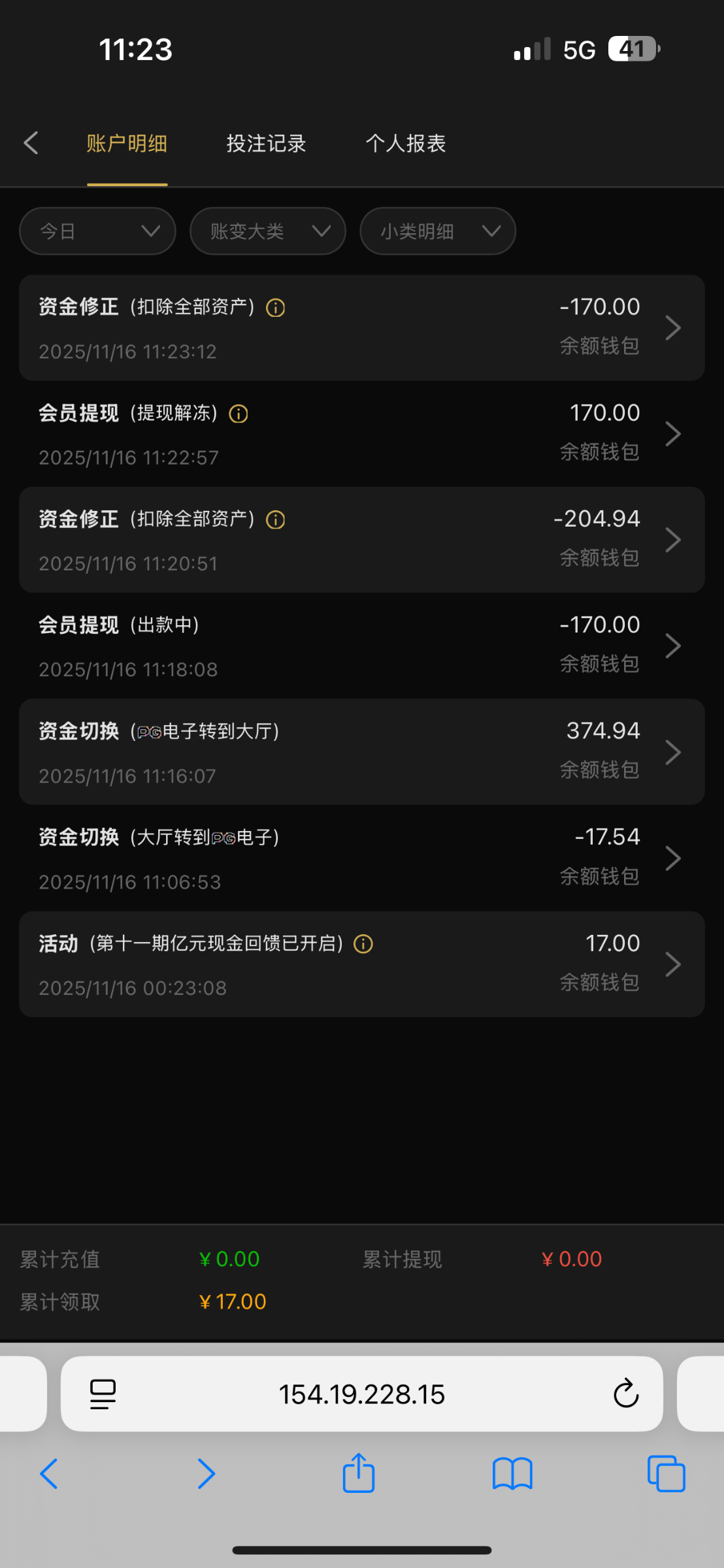Screen dimensions: 724x1568
Task: Open browser bookmarks
Action: (x=512, y=1474)
